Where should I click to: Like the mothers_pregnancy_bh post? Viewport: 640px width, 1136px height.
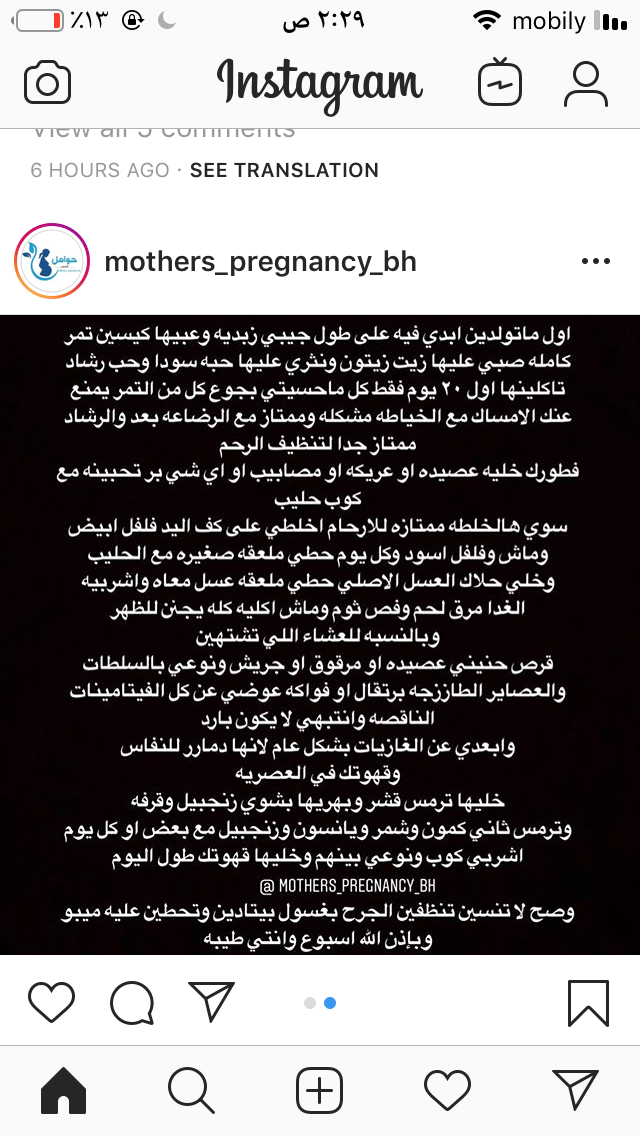coord(50,1003)
